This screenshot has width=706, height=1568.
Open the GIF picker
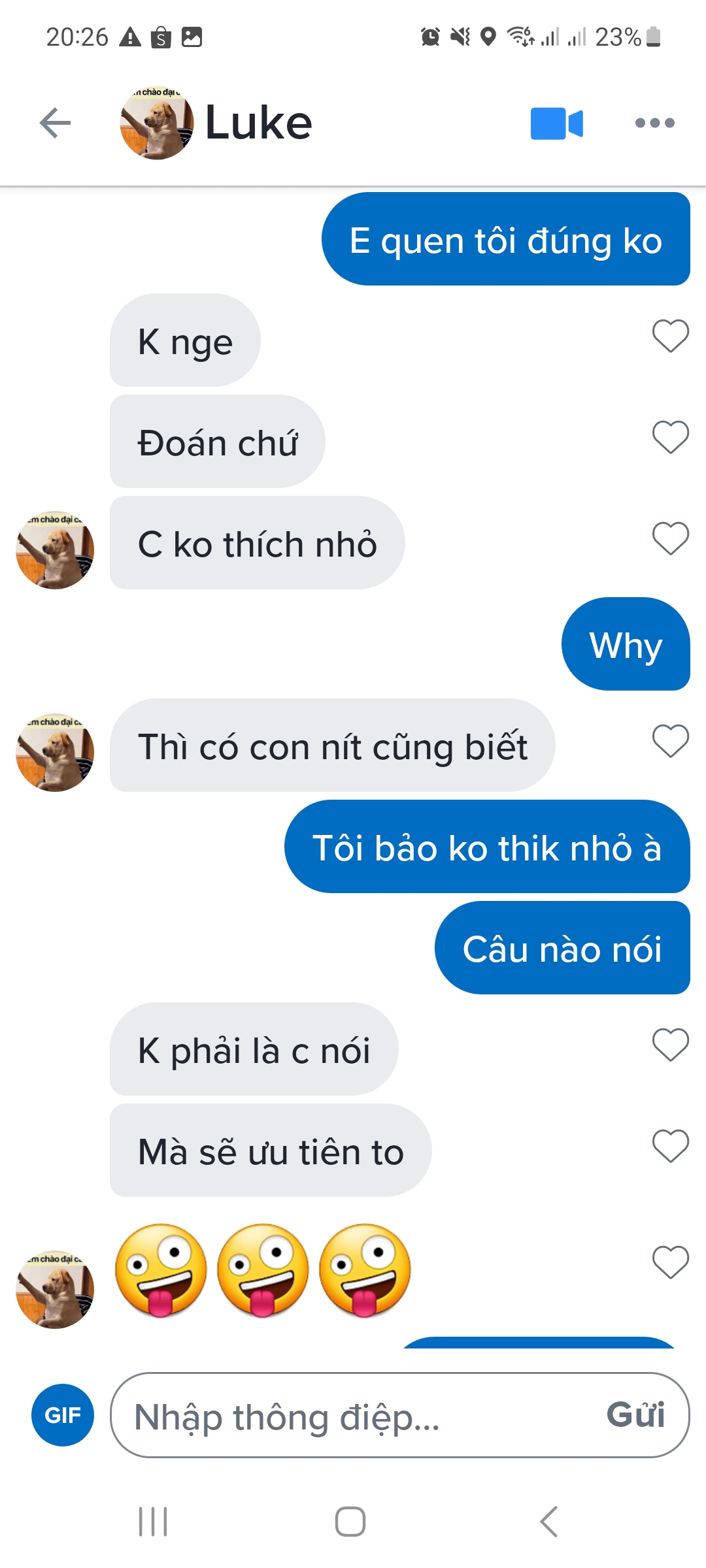(x=63, y=1415)
